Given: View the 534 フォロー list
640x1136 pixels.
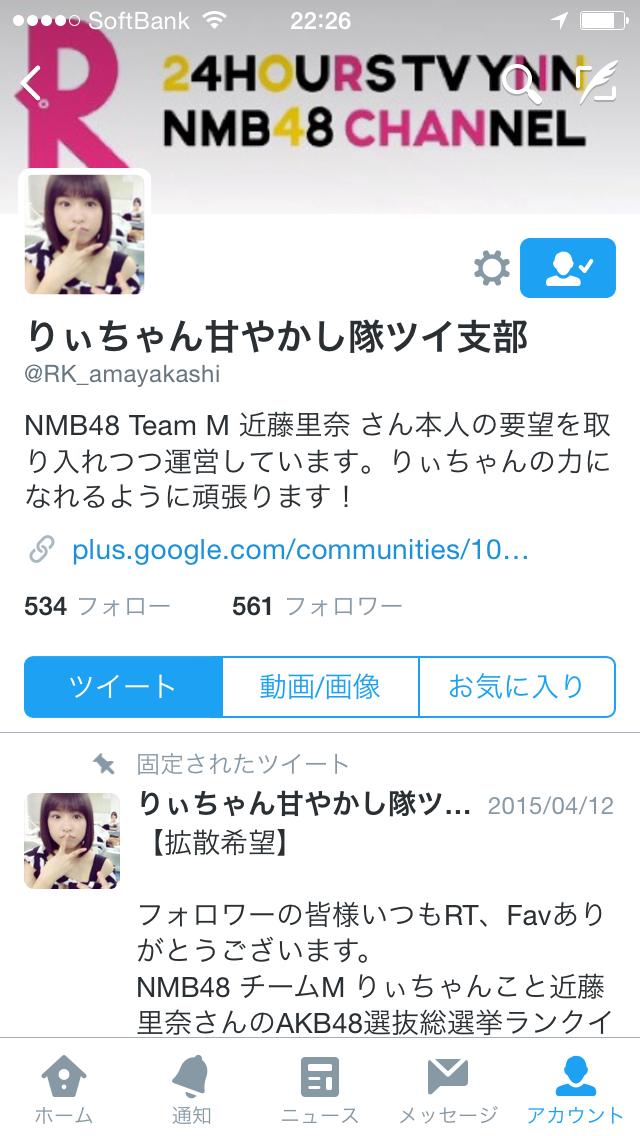Looking at the screenshot, I should coord(97,606).
